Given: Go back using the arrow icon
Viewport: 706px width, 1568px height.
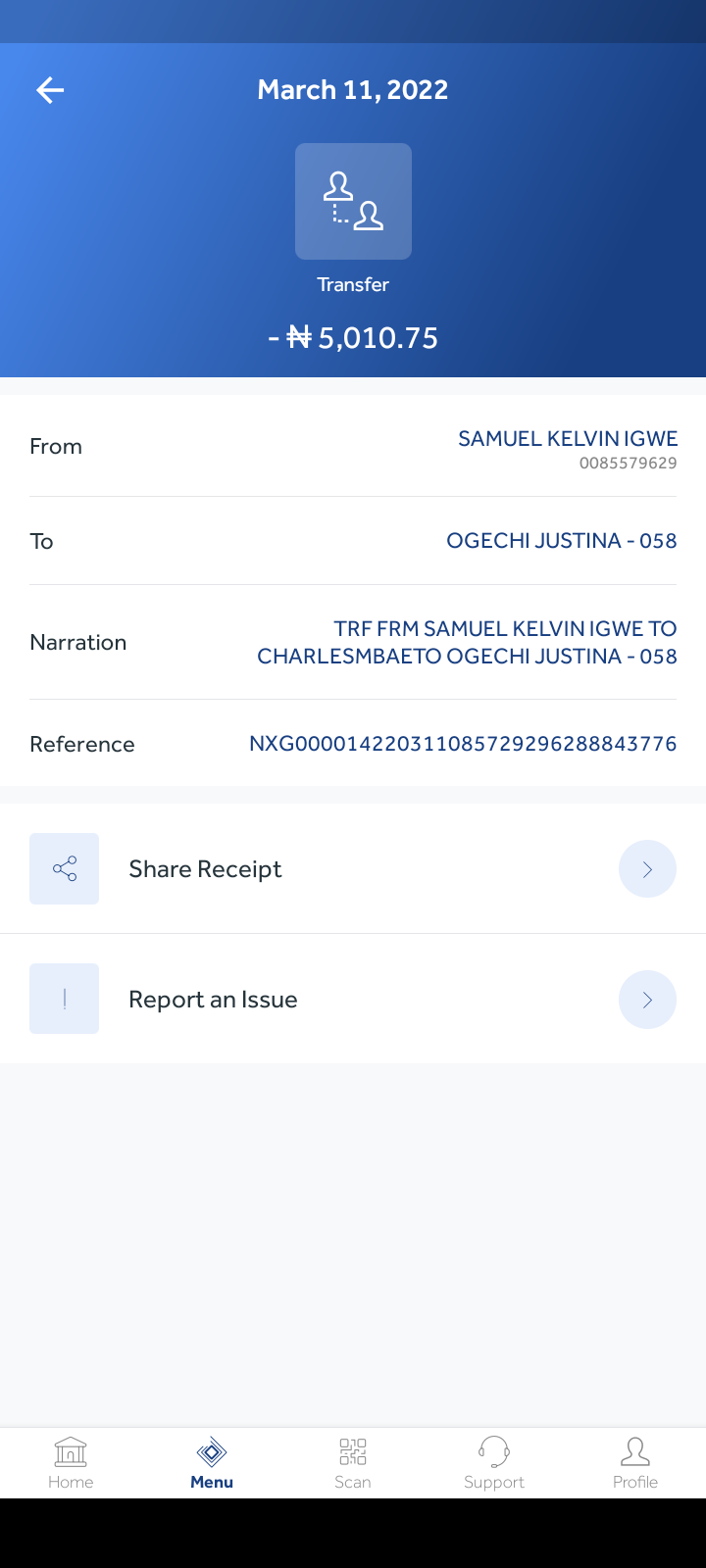Looking at the screenshot, I should pos(50,90).
